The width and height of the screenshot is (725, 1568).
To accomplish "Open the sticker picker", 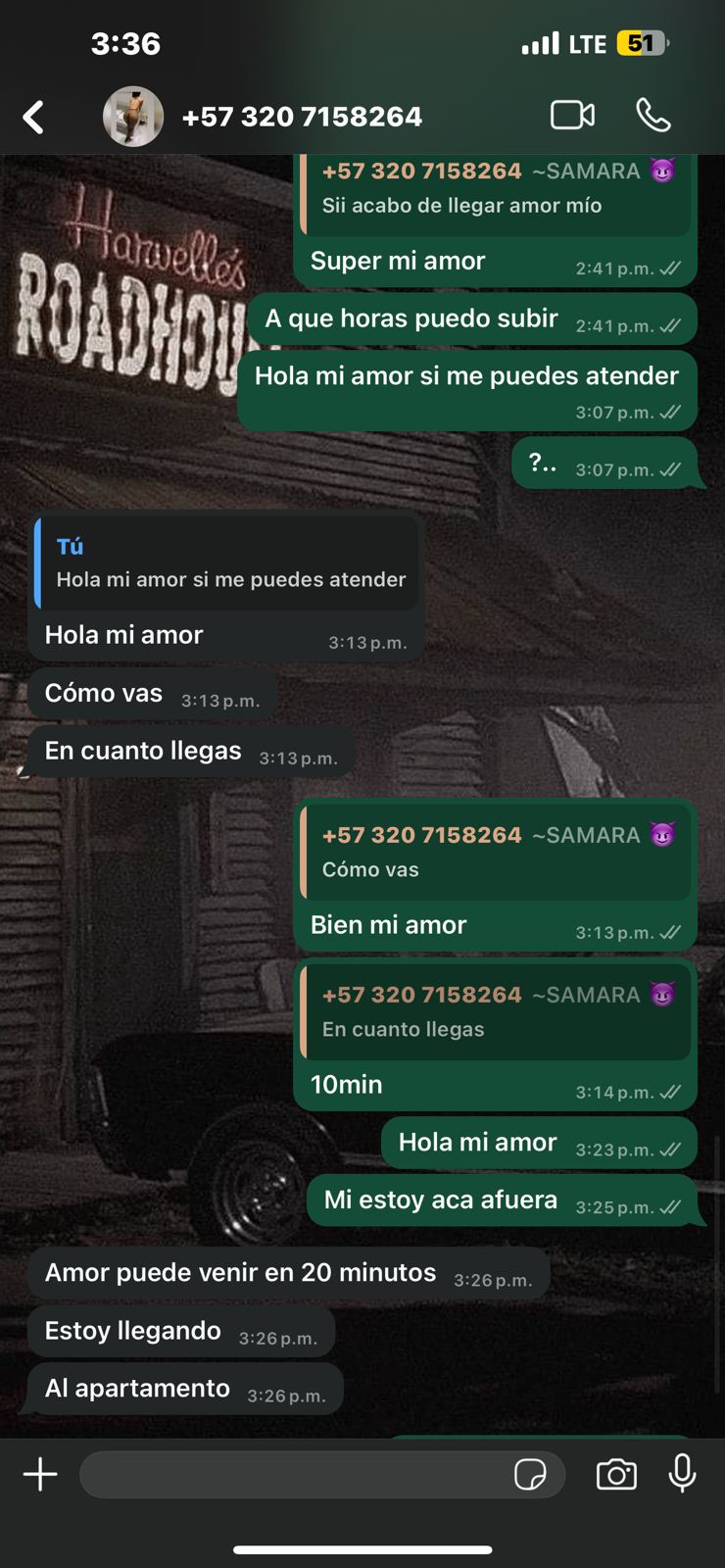I will coord(530,1474).
